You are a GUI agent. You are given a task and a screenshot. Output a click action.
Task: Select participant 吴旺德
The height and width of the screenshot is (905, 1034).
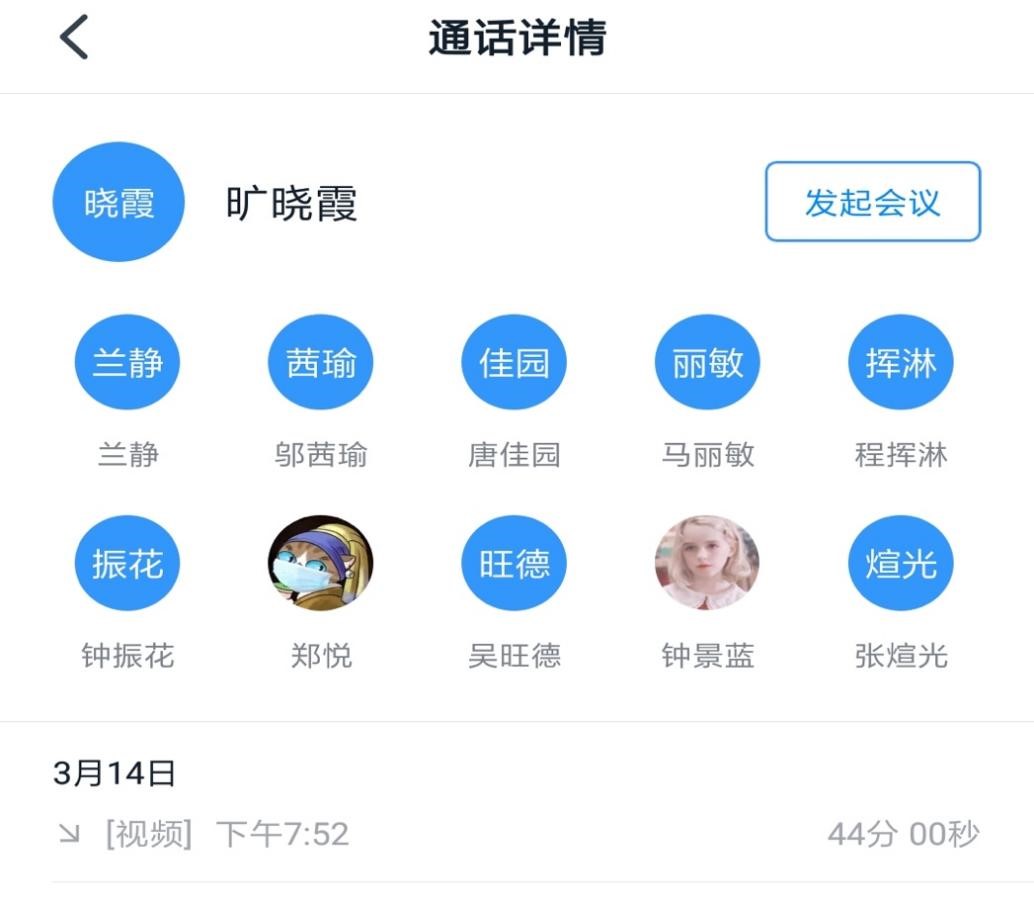click(514, 563)
